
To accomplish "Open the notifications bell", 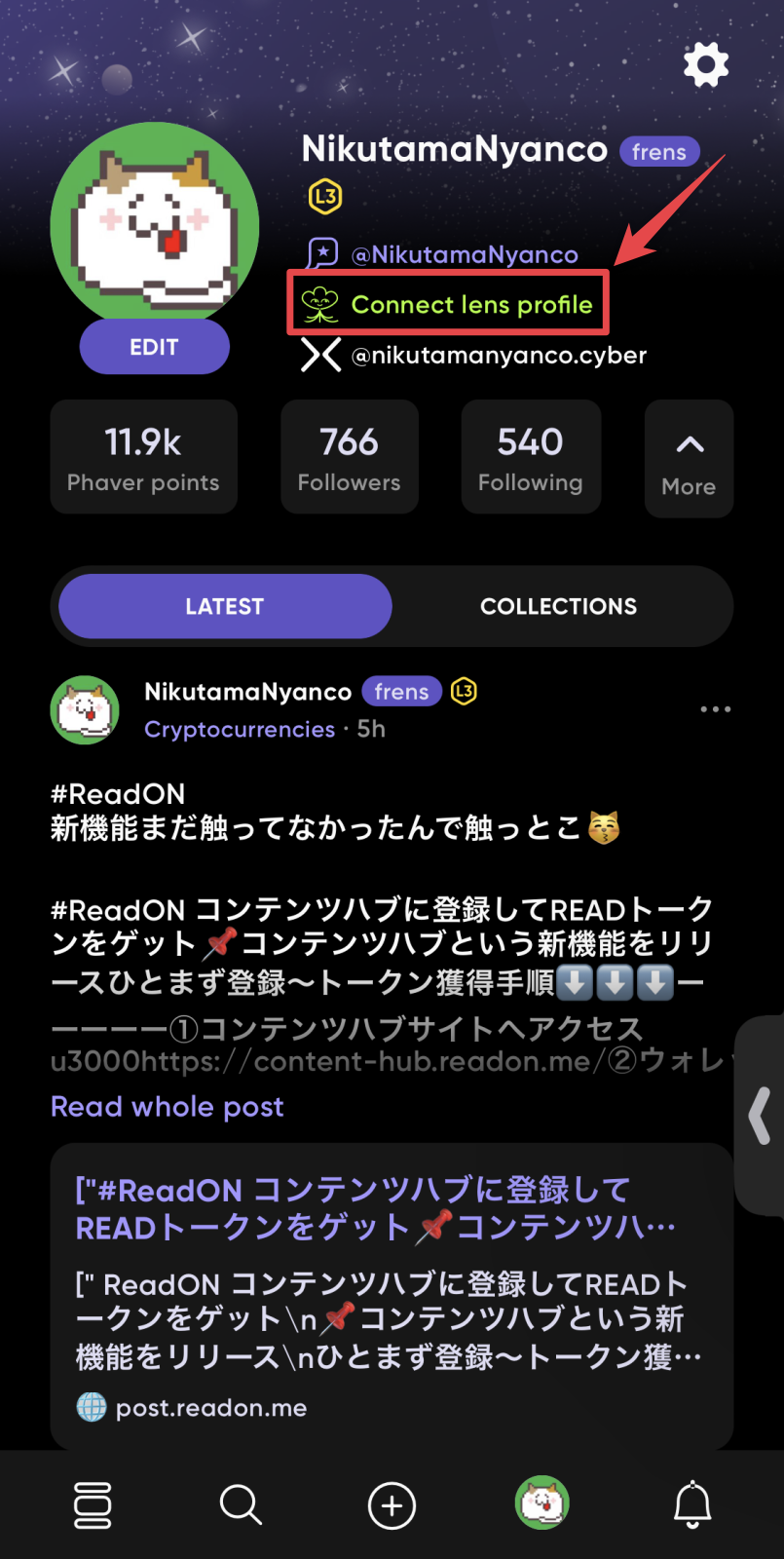I will point(692,1504).
